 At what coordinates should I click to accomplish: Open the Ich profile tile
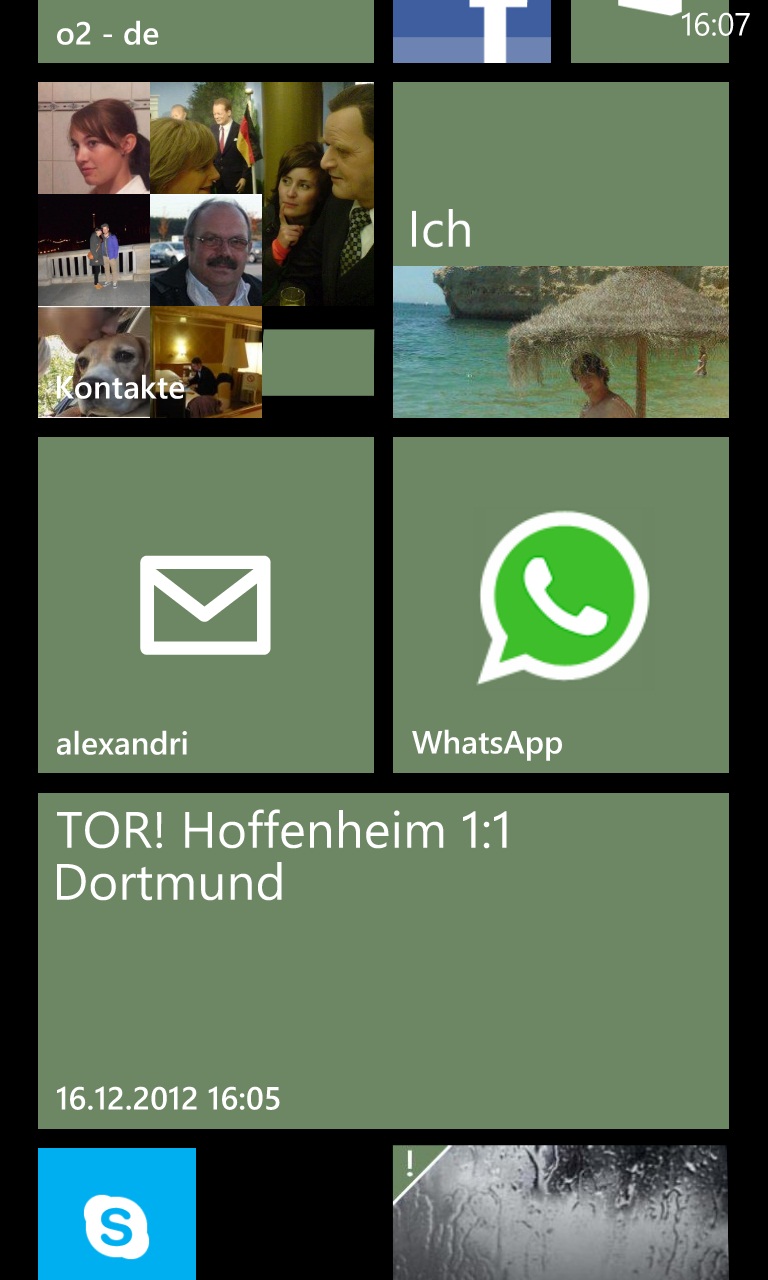tap(561, 250)
